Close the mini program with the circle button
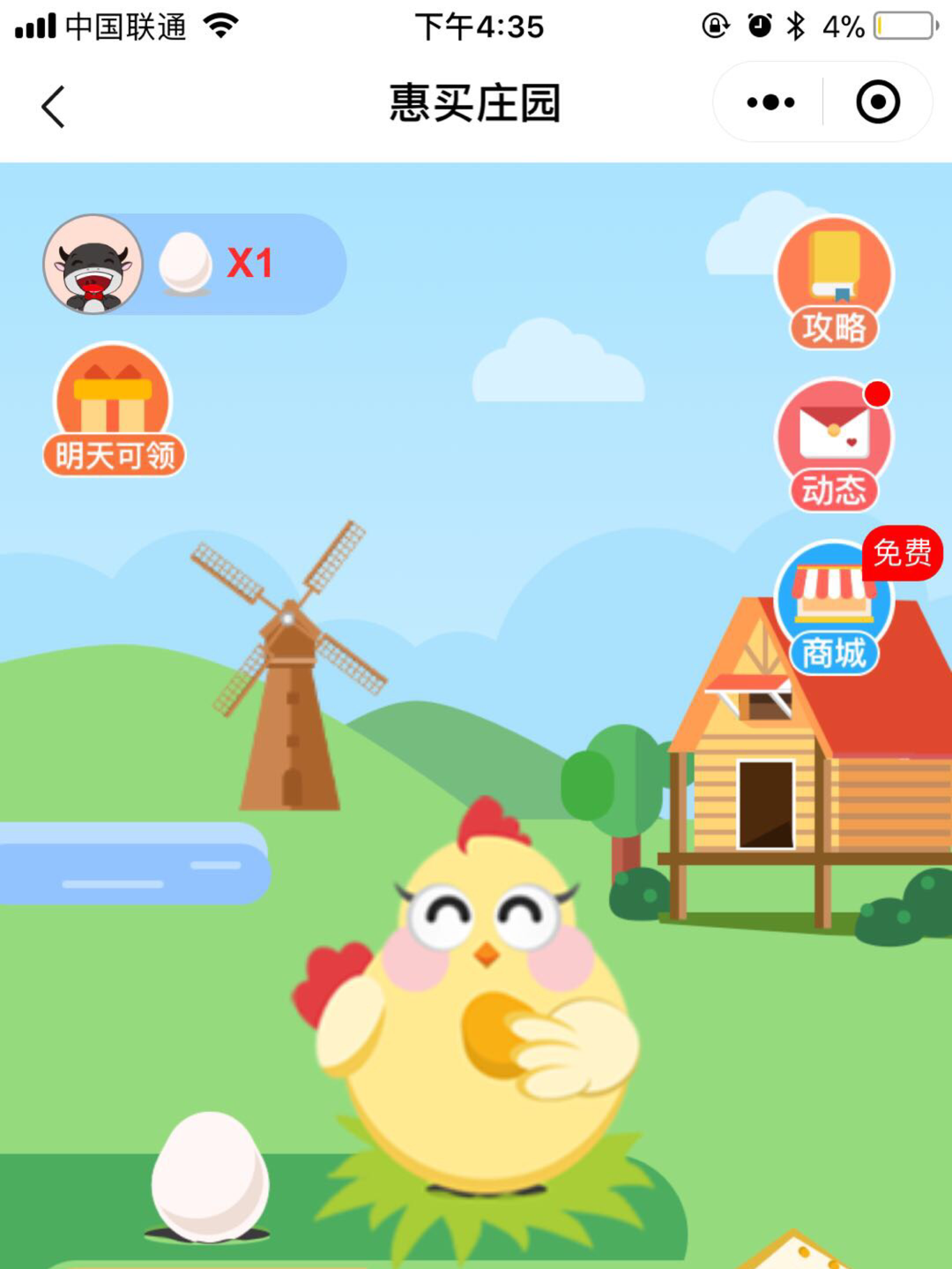This screenshot has width=952, height=1269. 877,103
